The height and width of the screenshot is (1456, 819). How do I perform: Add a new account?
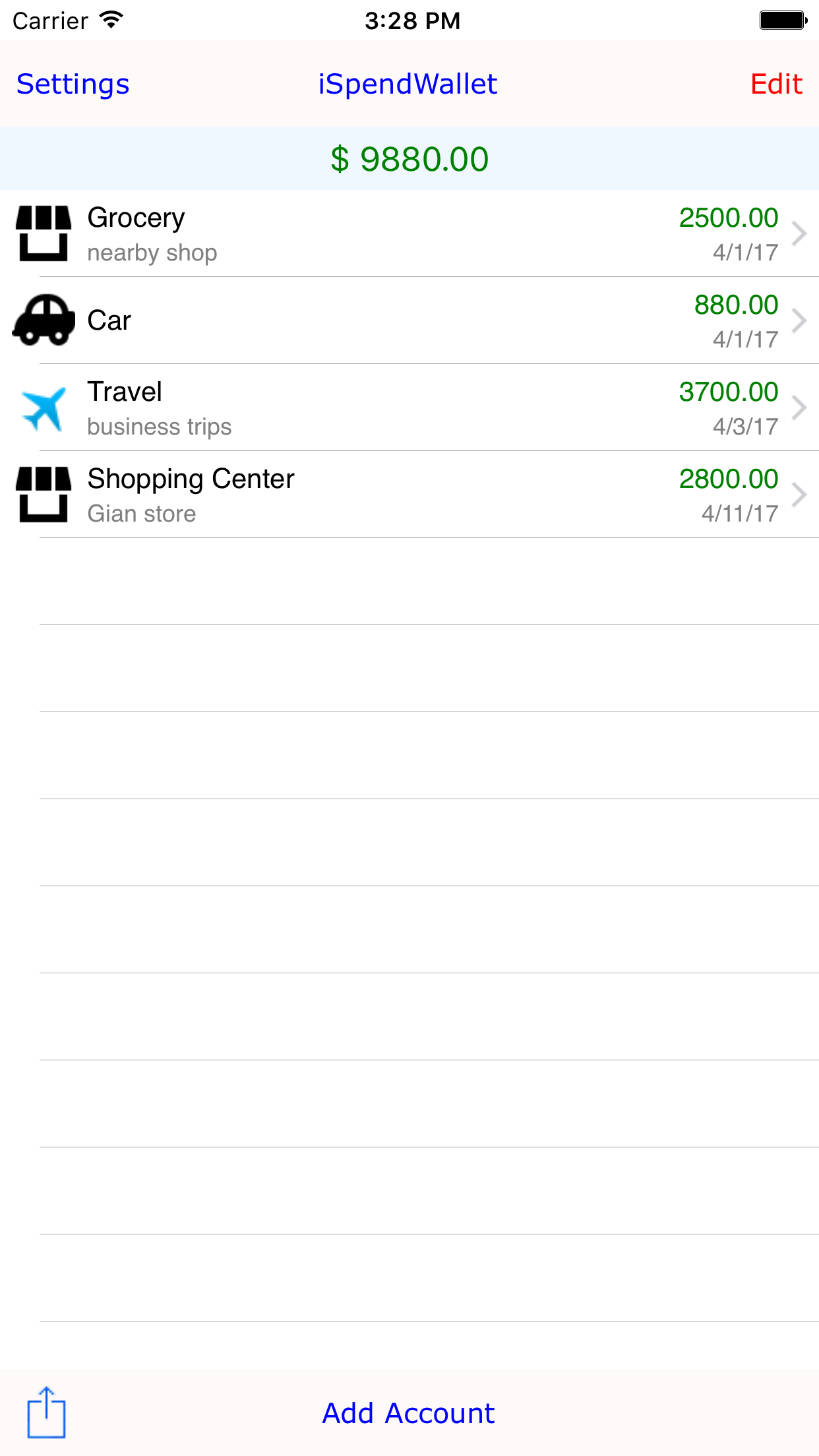click(408, 1413)
